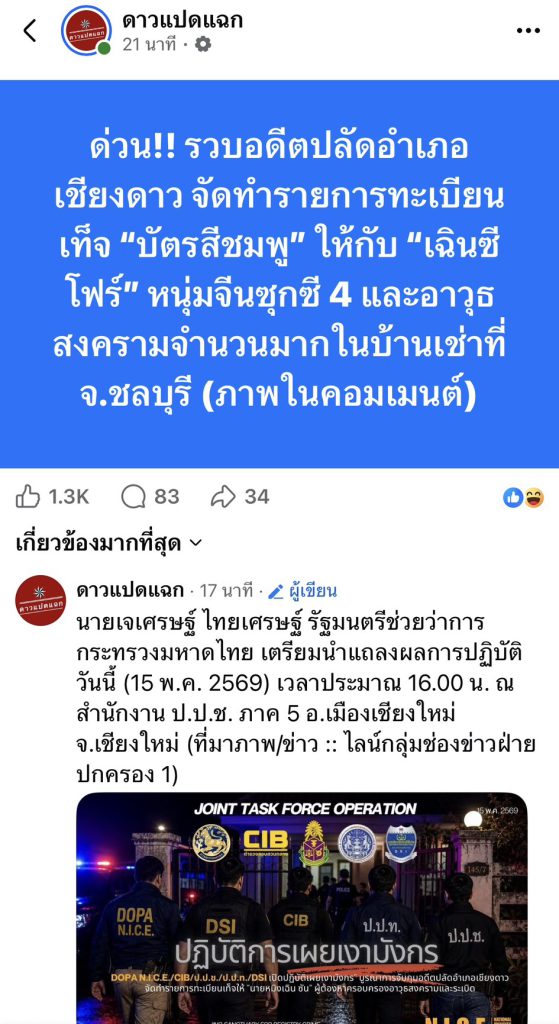
Task: Expand the เกี่ยวข้องมากที่สุด comment sort dropdown
Action: [108, 543]
